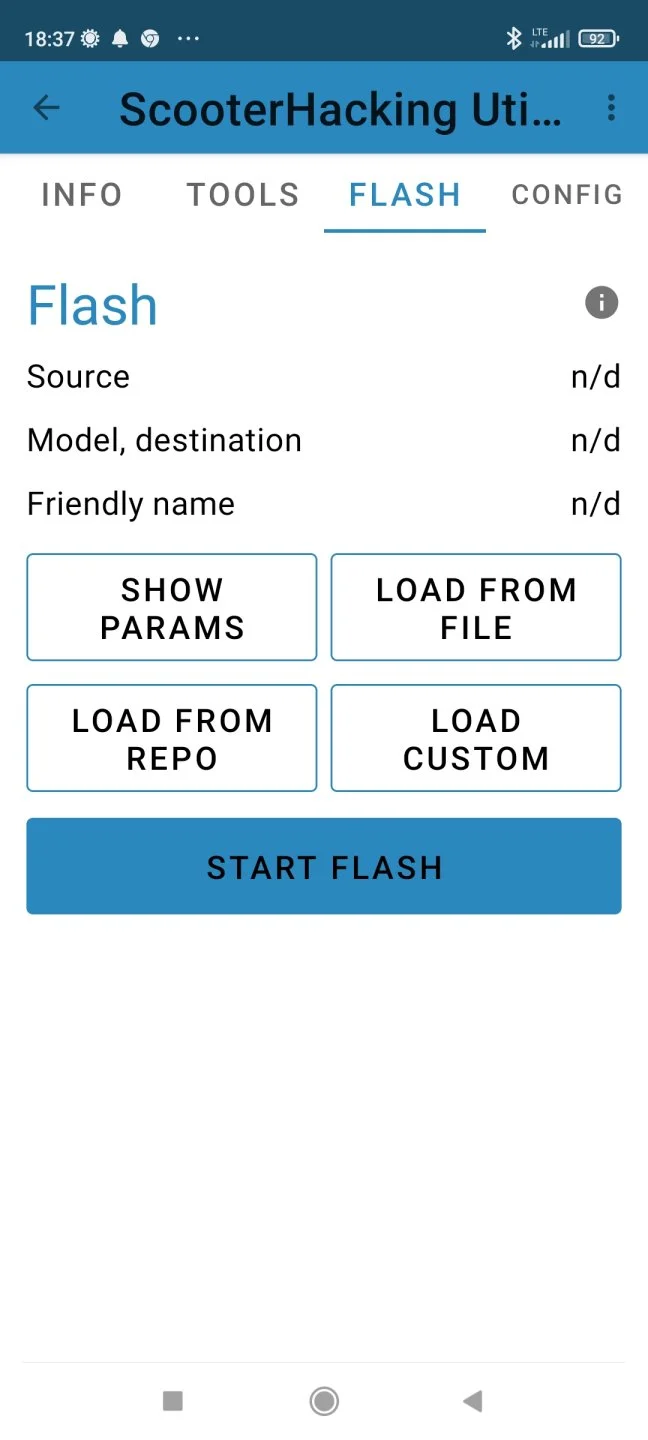Open recent apps view

pyautogui.click(x=173, y=1401)
